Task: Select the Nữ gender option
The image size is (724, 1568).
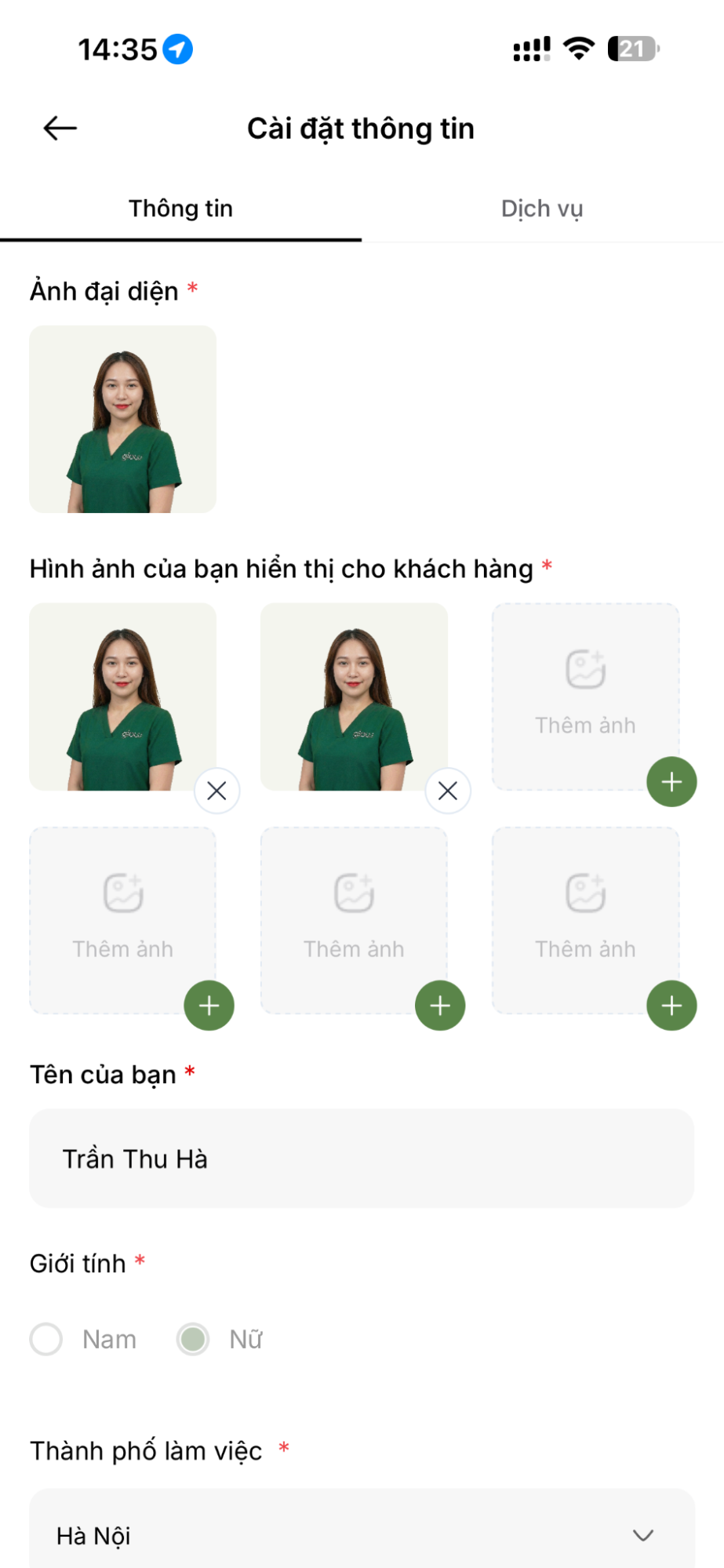Action: click(193, 1339)
